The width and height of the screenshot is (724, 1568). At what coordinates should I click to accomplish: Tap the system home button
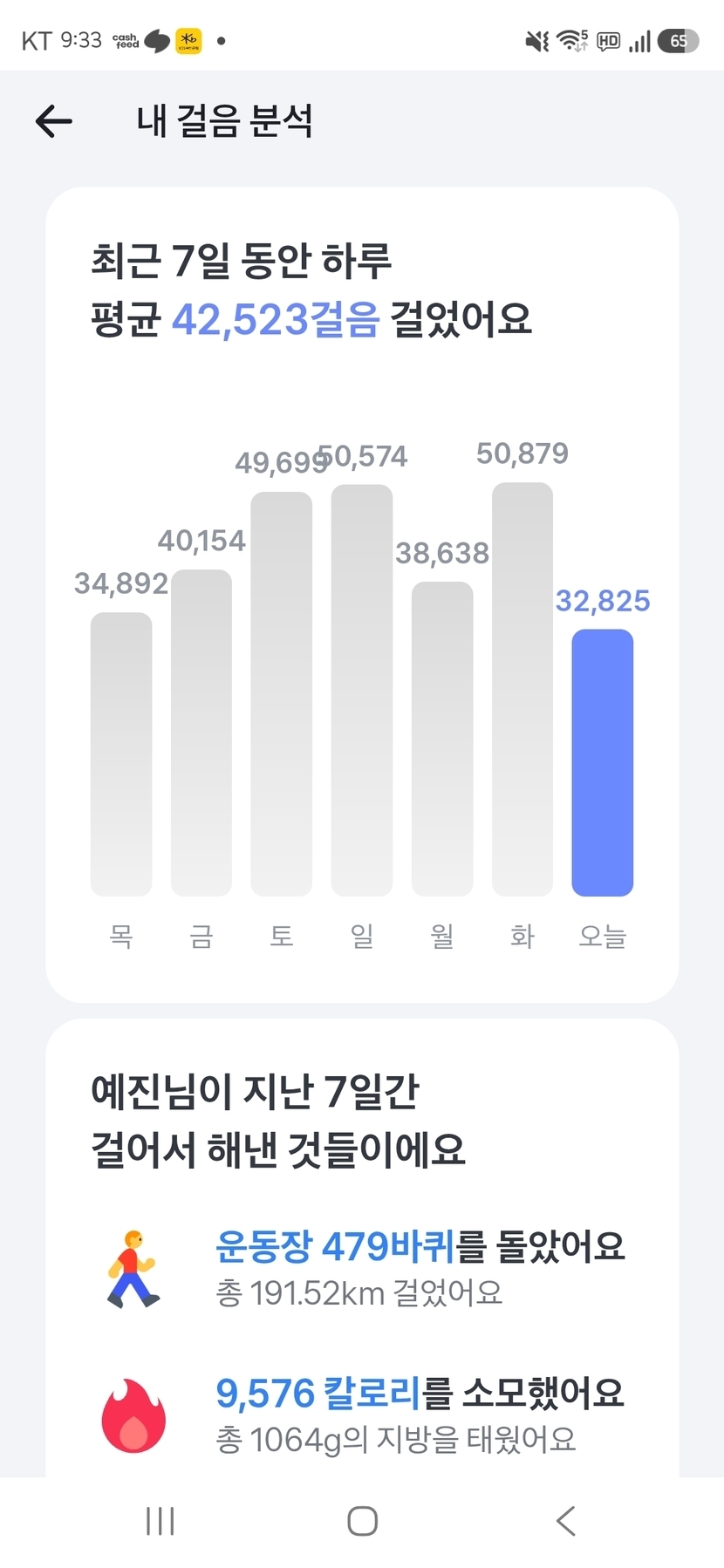click(x=362, y=1521)
